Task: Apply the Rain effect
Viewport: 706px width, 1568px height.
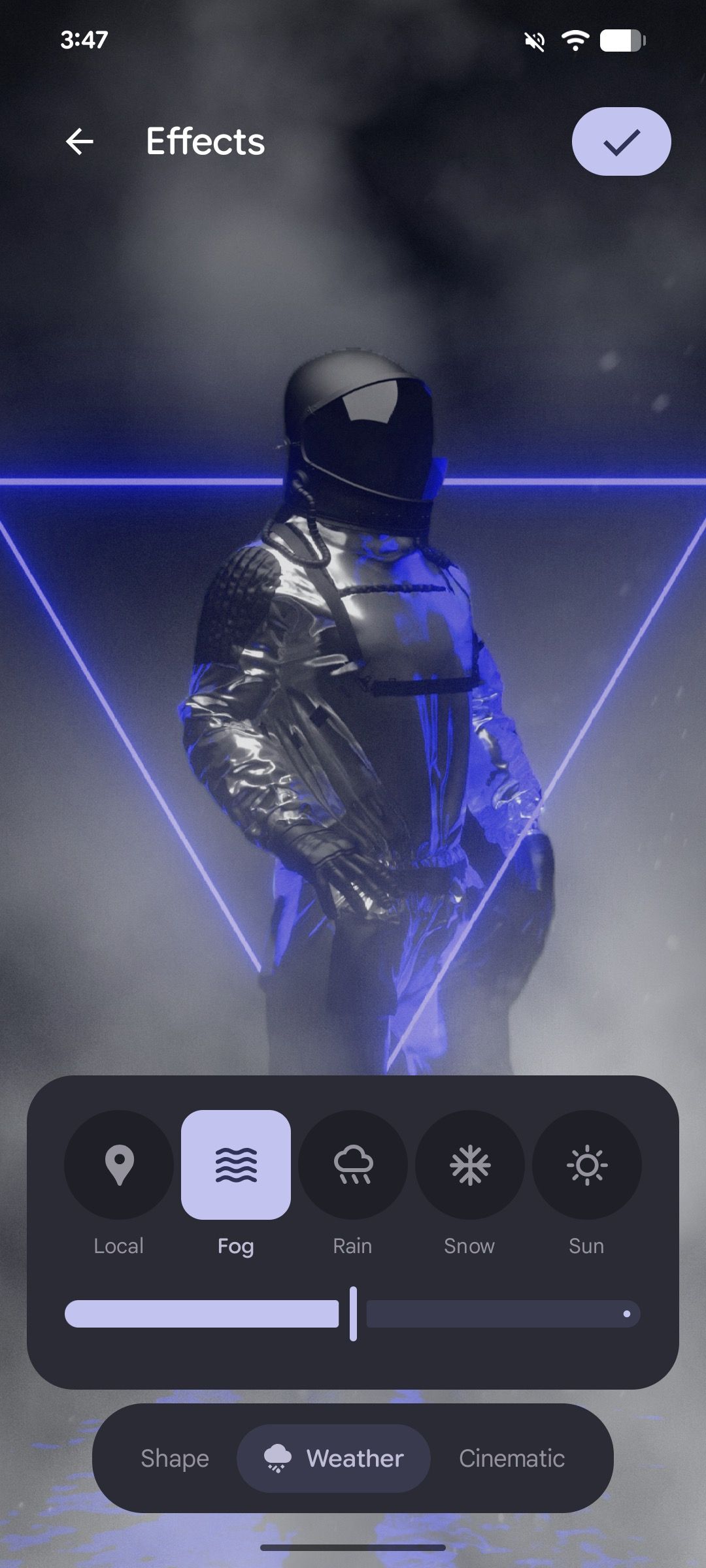Action: [353, 1164]
